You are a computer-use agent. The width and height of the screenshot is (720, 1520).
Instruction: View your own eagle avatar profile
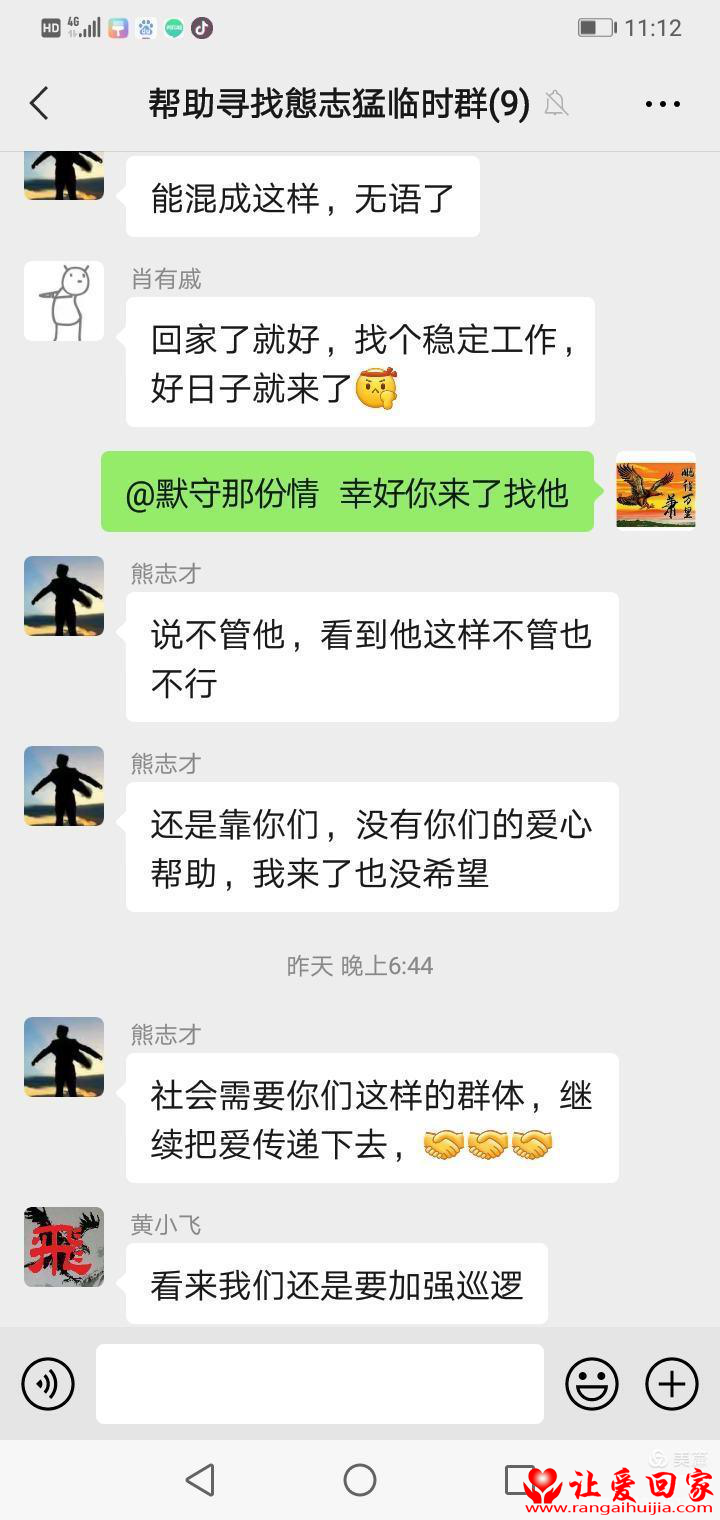click(656, 490)
